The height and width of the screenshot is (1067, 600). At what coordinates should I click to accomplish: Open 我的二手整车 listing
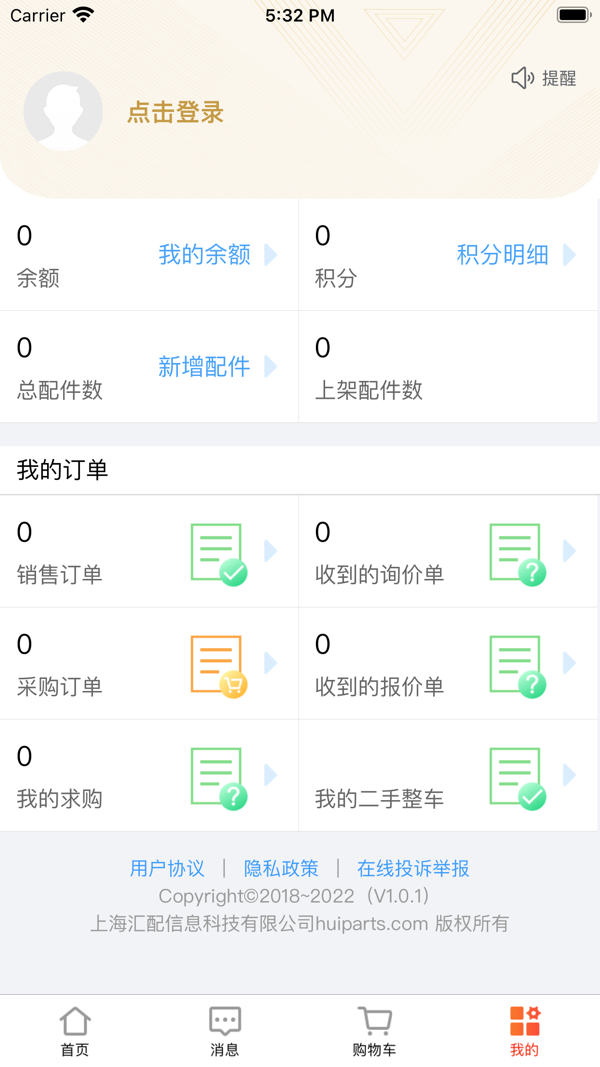(x=448, y=776)
